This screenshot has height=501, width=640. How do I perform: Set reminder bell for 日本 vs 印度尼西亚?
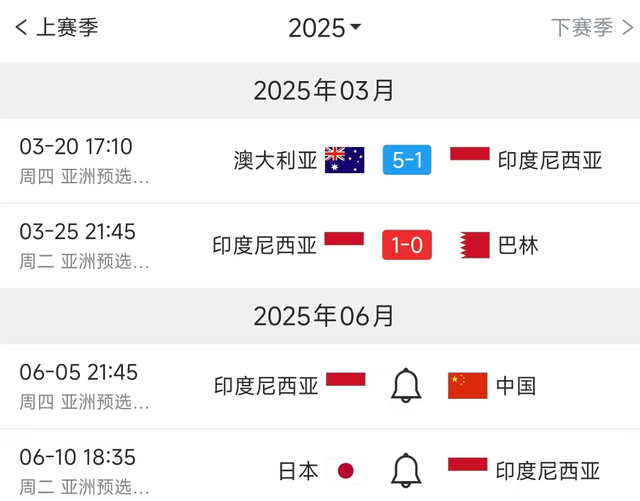tap(406, 470)
